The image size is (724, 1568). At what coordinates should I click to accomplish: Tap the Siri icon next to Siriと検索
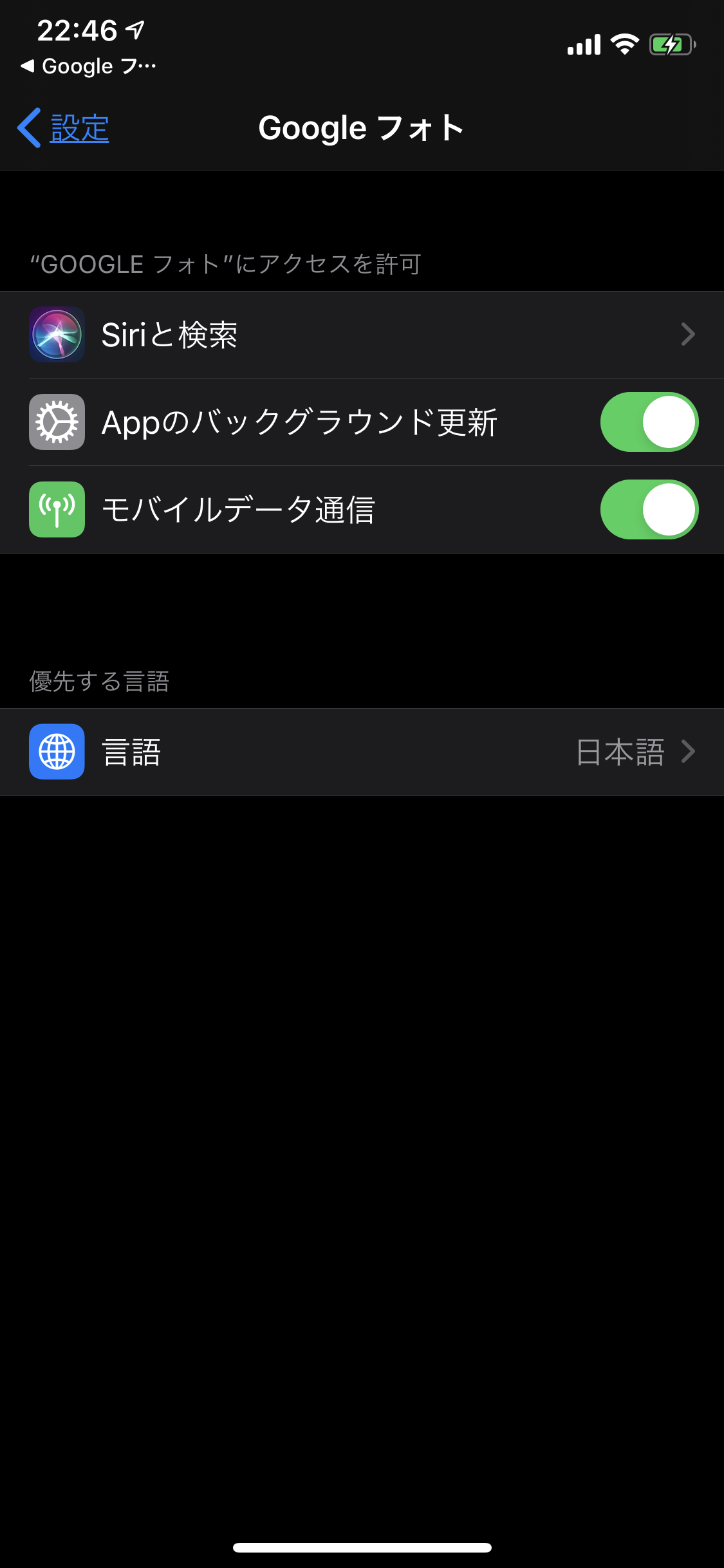pos(57,334)
